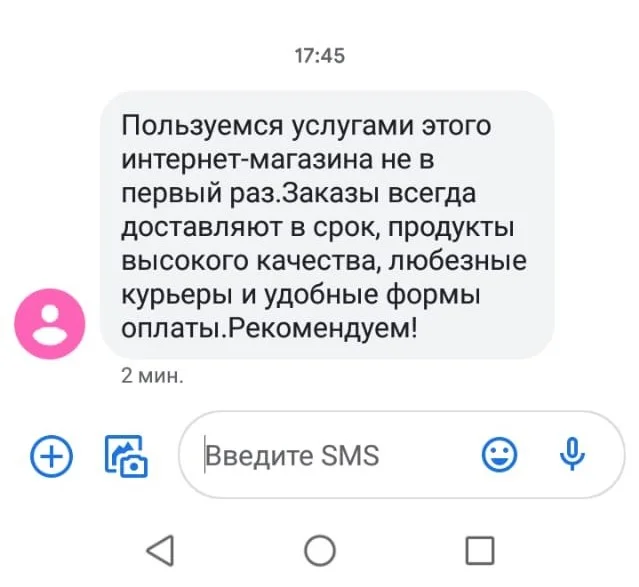
Task: Attach a photo from the gallery
Action: coord(126,456)
